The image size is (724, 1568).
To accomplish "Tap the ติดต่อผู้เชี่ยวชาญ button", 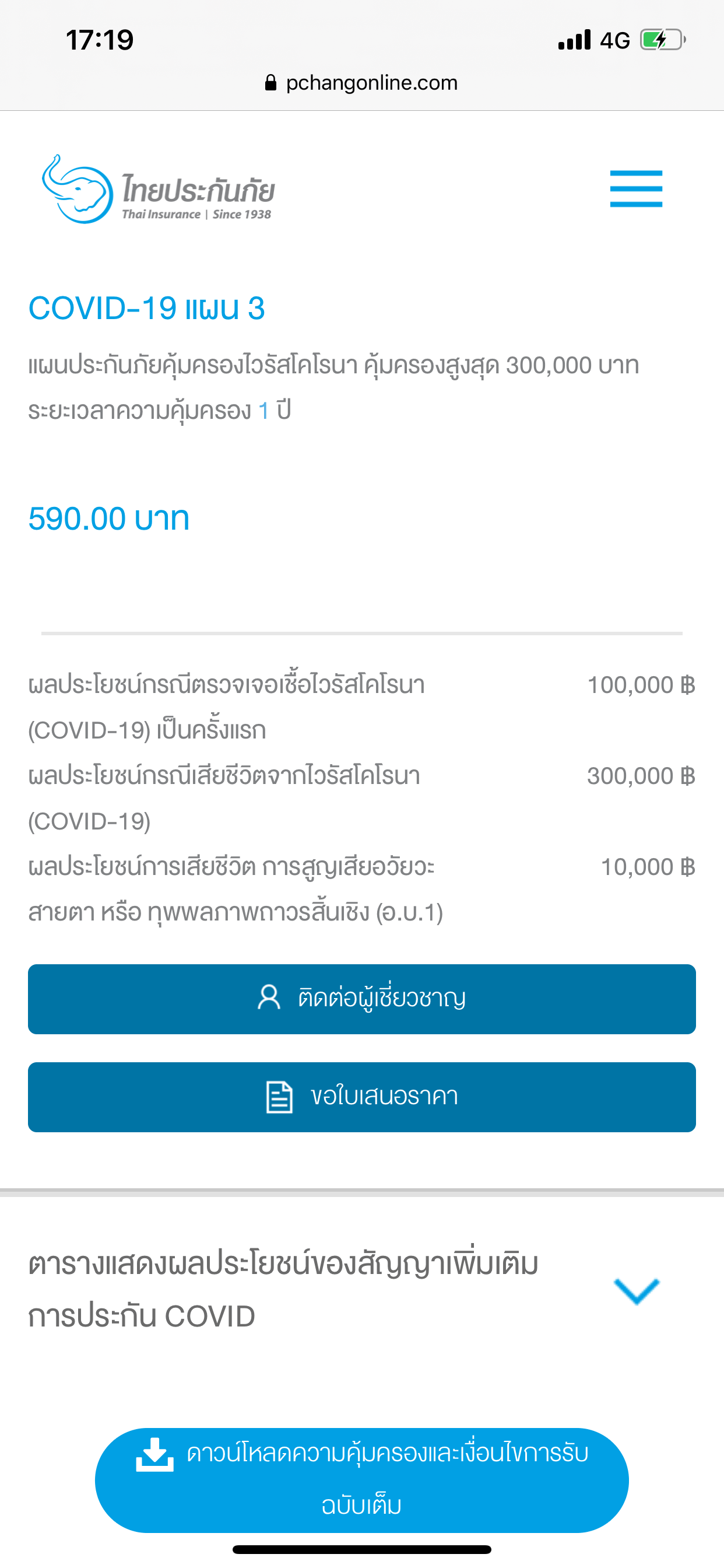I will [x=362, y=999].
